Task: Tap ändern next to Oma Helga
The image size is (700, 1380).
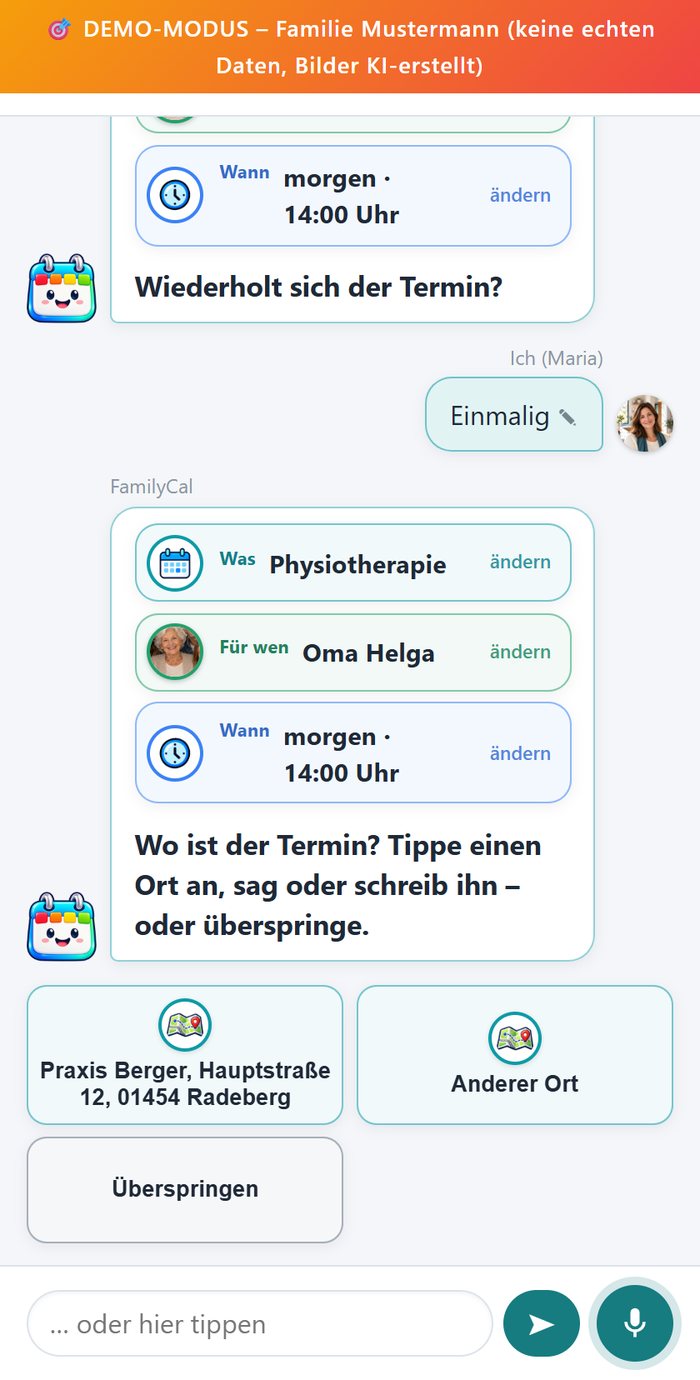Action: [x=520, y=652]
